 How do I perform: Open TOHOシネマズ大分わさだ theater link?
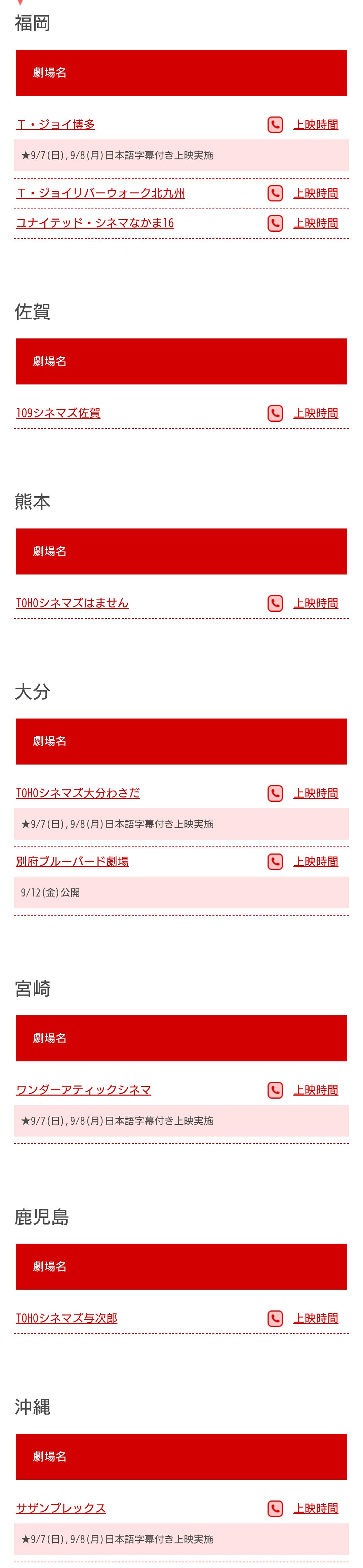coord(77,792)
